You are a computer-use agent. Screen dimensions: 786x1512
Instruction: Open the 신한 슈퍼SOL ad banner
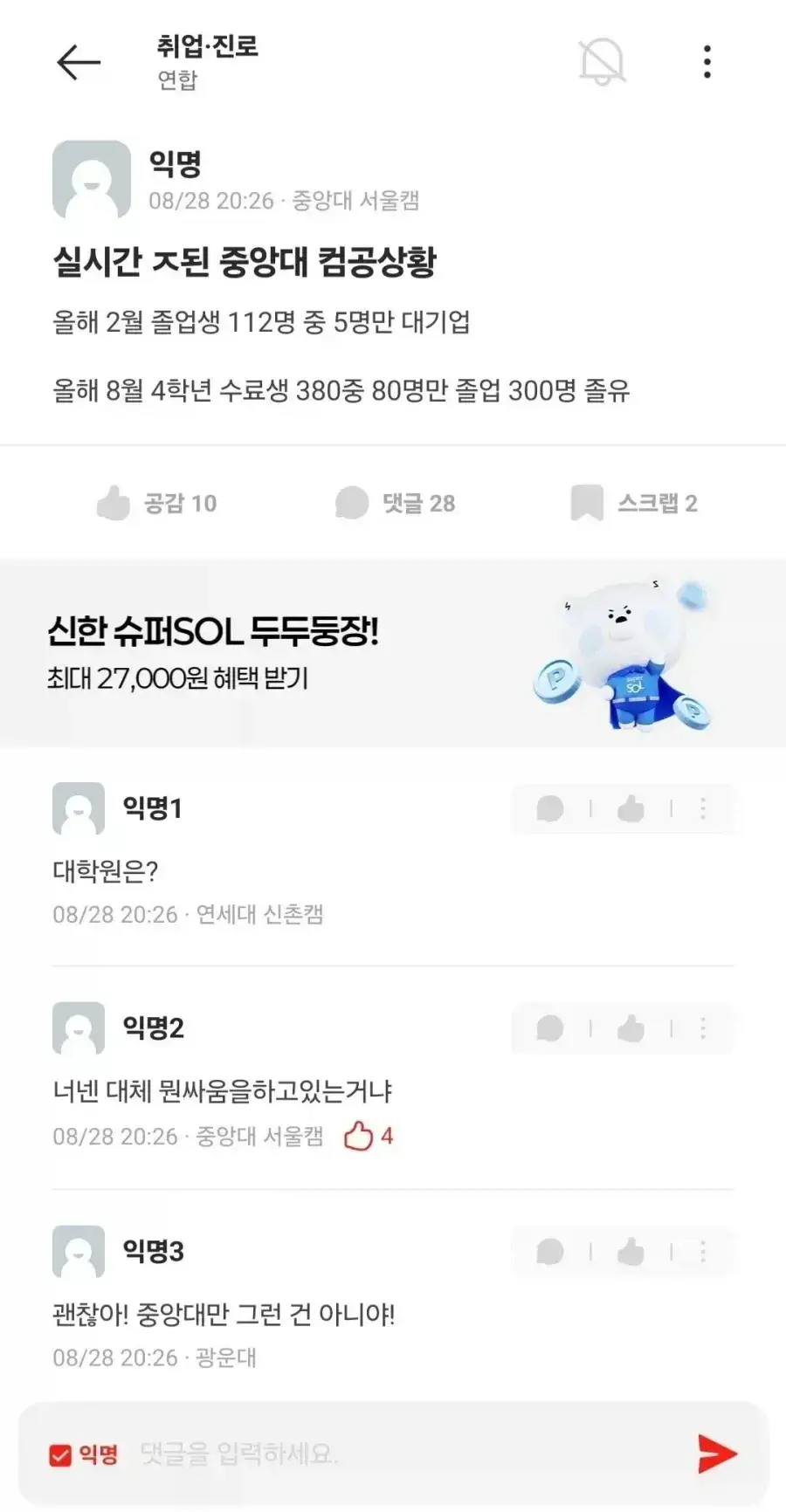click(393, 653)
